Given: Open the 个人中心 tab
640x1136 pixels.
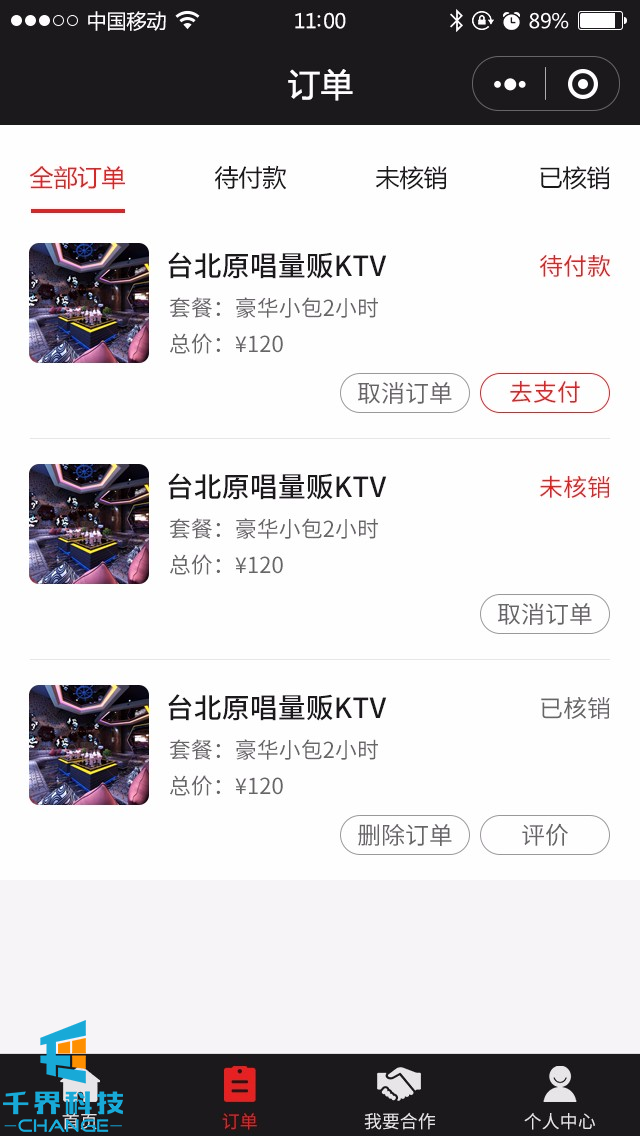Looking at the screenshot, I should click(x=560, y=1096).
